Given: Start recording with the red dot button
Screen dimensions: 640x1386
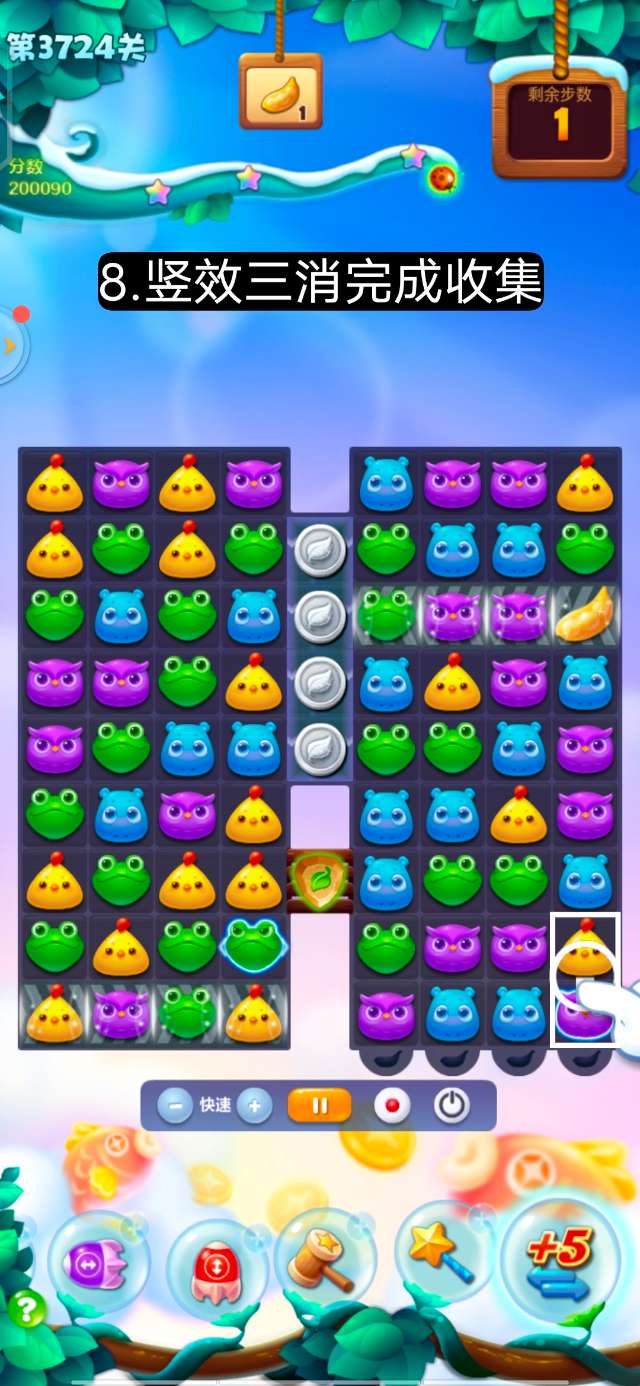Looking at the screenshot, I should coord(391,1106).
